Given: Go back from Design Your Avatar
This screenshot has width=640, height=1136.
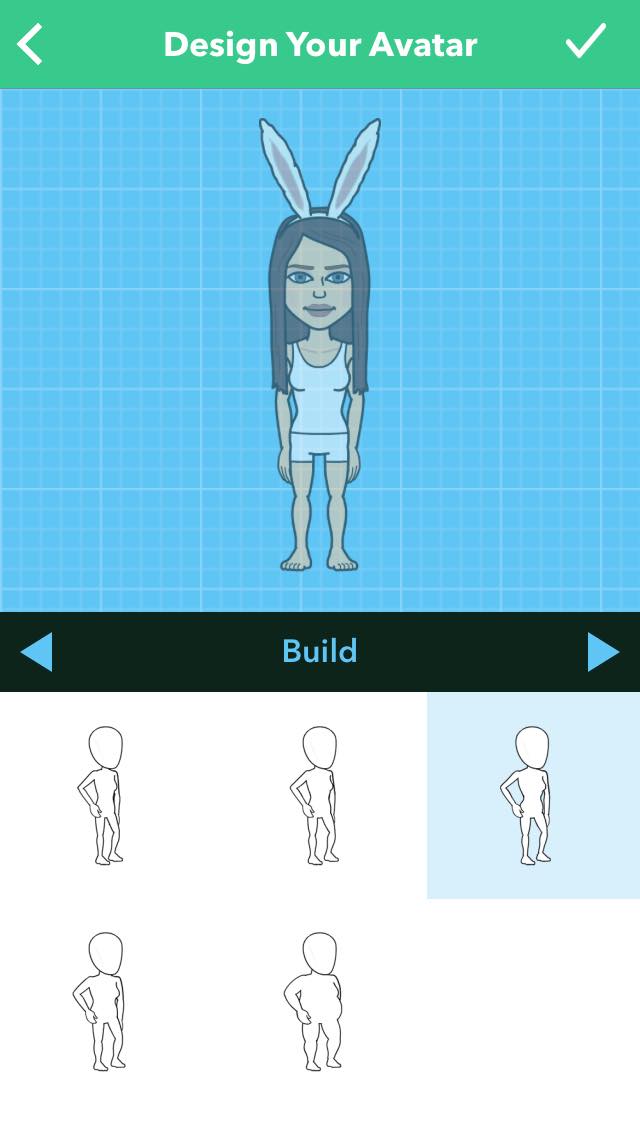Looking at the screenshot, I should point(31,44).
